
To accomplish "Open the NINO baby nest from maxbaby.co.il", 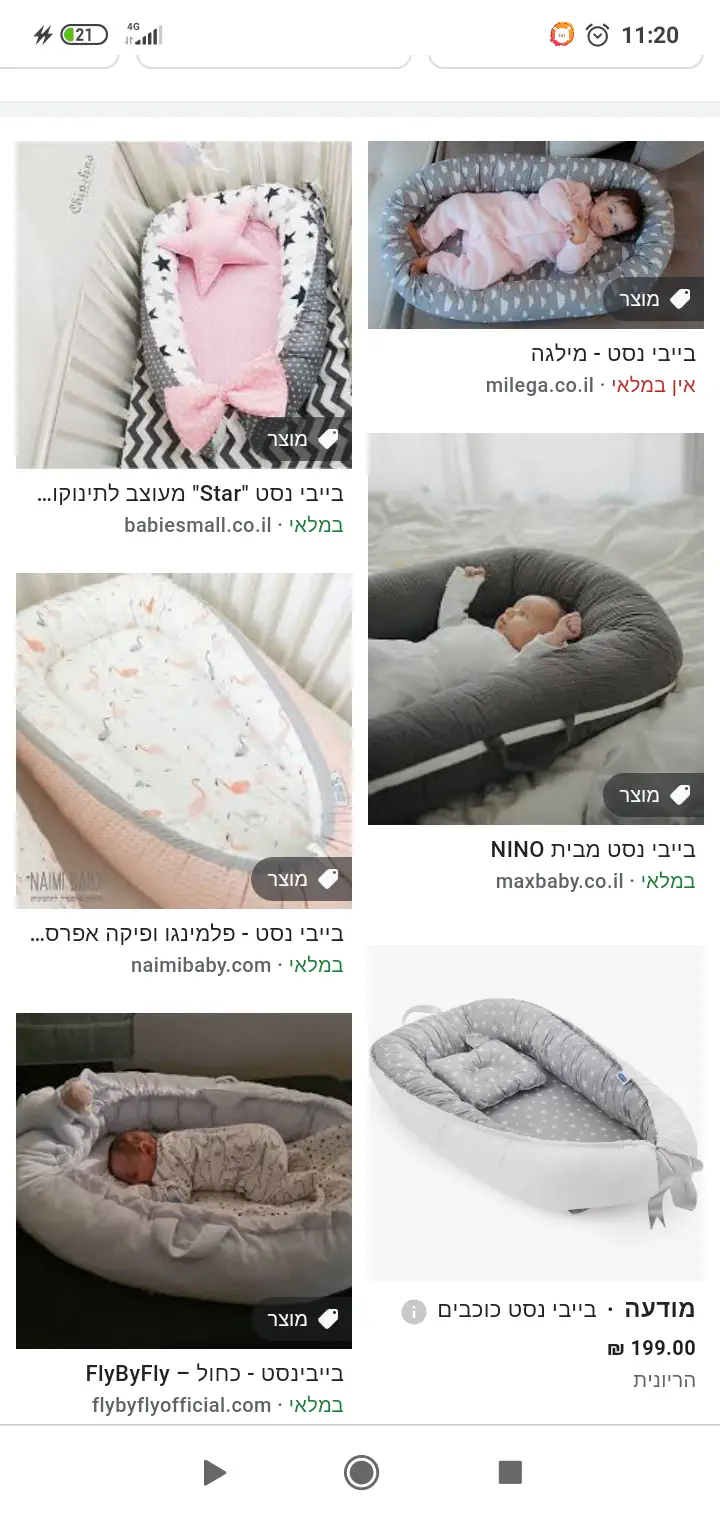I will (x=536, y=628).
